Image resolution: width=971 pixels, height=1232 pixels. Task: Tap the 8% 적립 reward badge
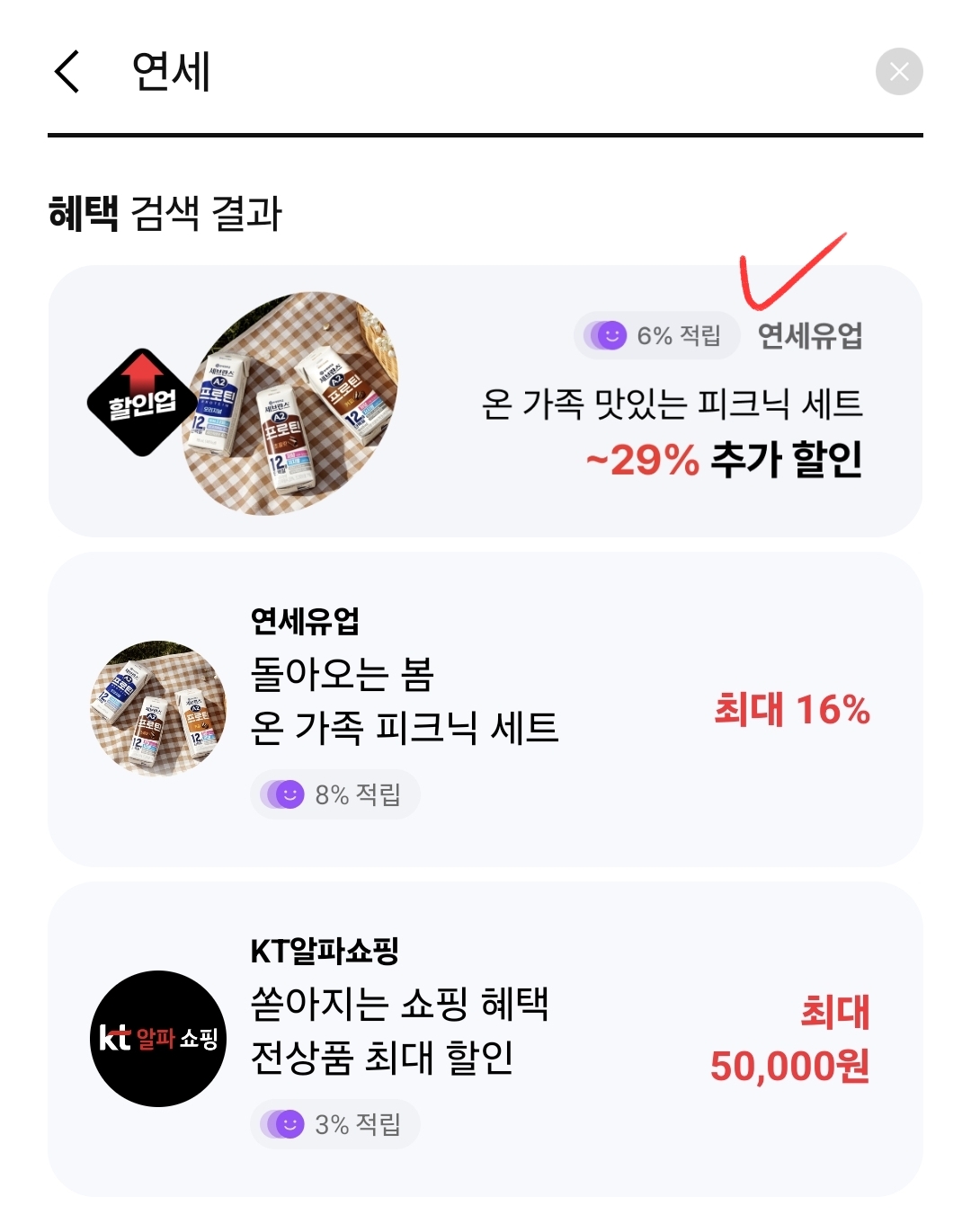pyautogui.click(x=334, y=793)
